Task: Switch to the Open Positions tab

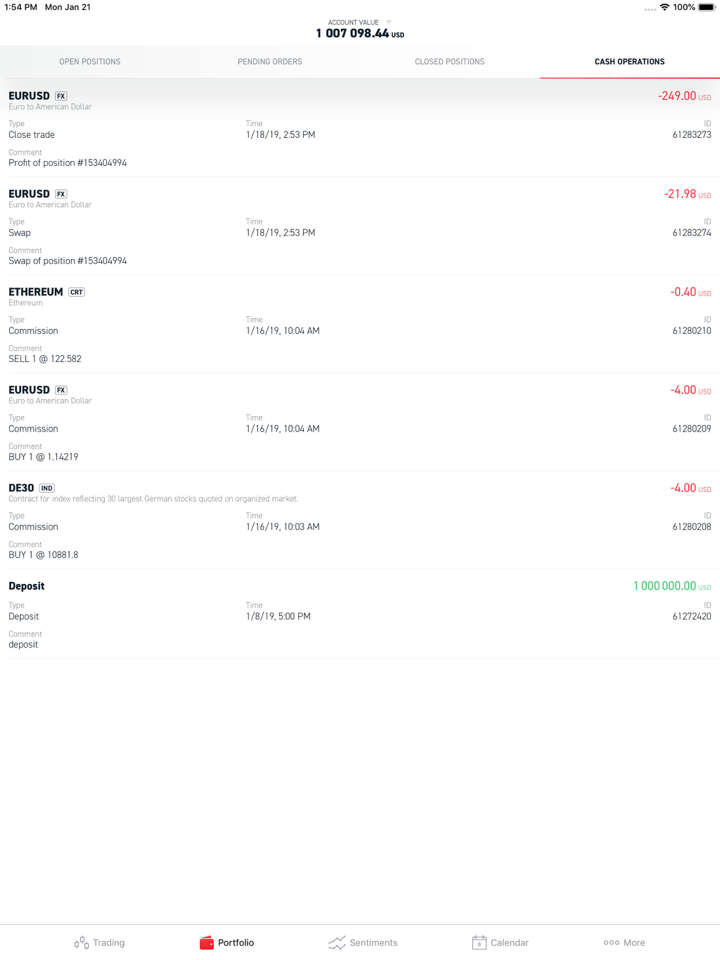Action: pos(90,62)
